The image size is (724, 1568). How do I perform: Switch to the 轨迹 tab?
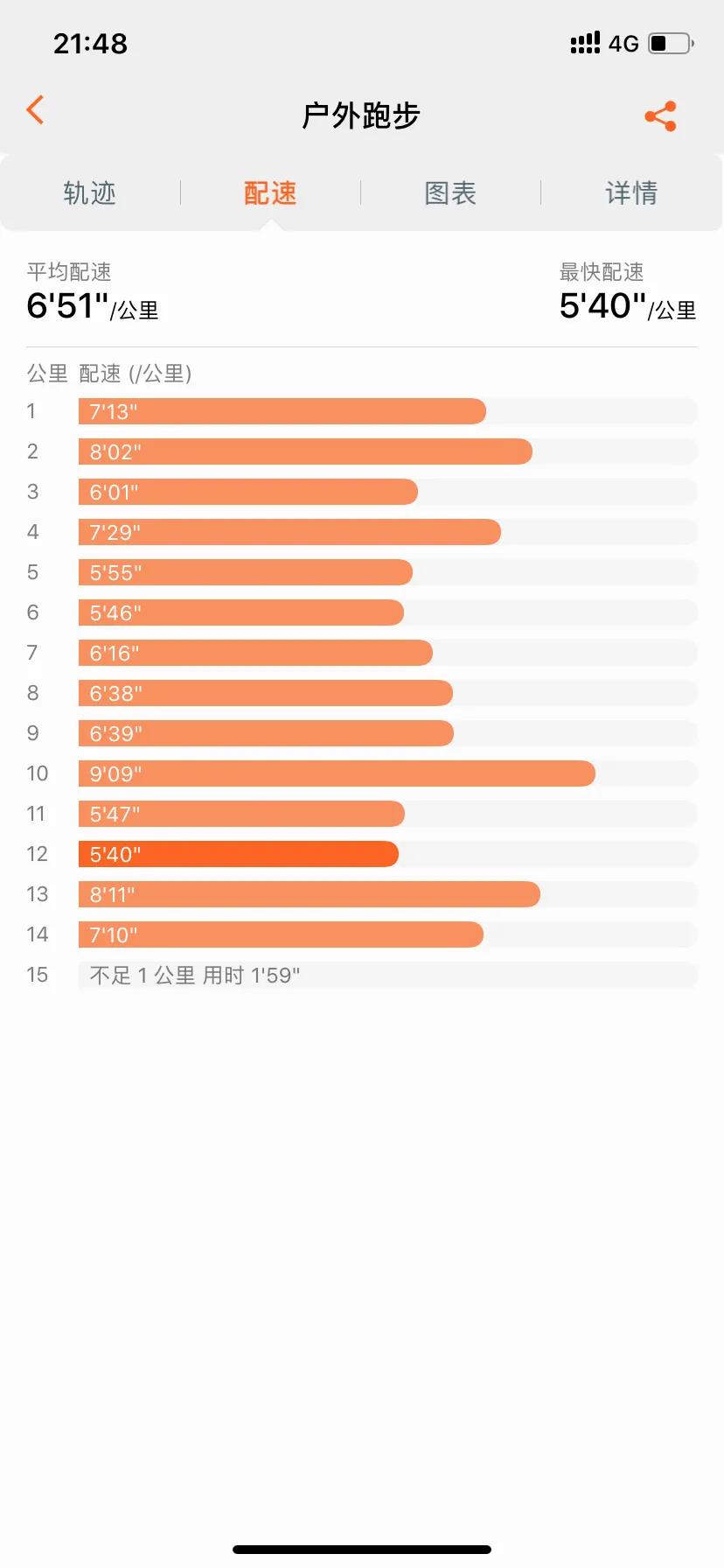tap(88, 192)
